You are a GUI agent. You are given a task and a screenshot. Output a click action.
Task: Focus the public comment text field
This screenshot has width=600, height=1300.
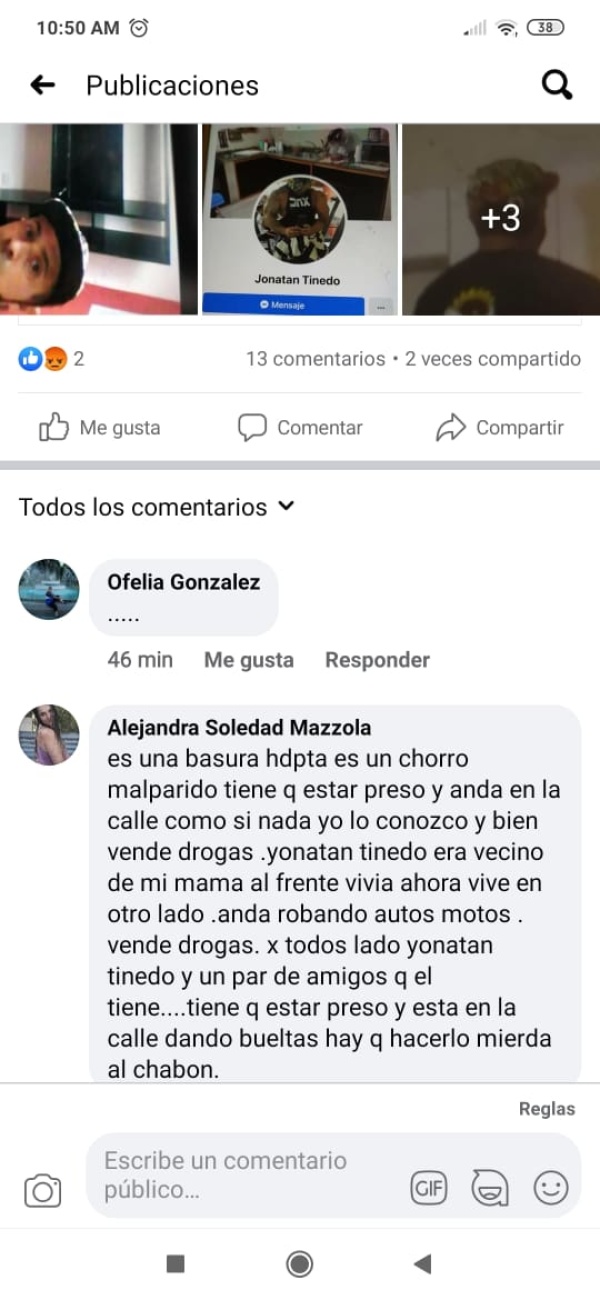(x=240, y=1175)
